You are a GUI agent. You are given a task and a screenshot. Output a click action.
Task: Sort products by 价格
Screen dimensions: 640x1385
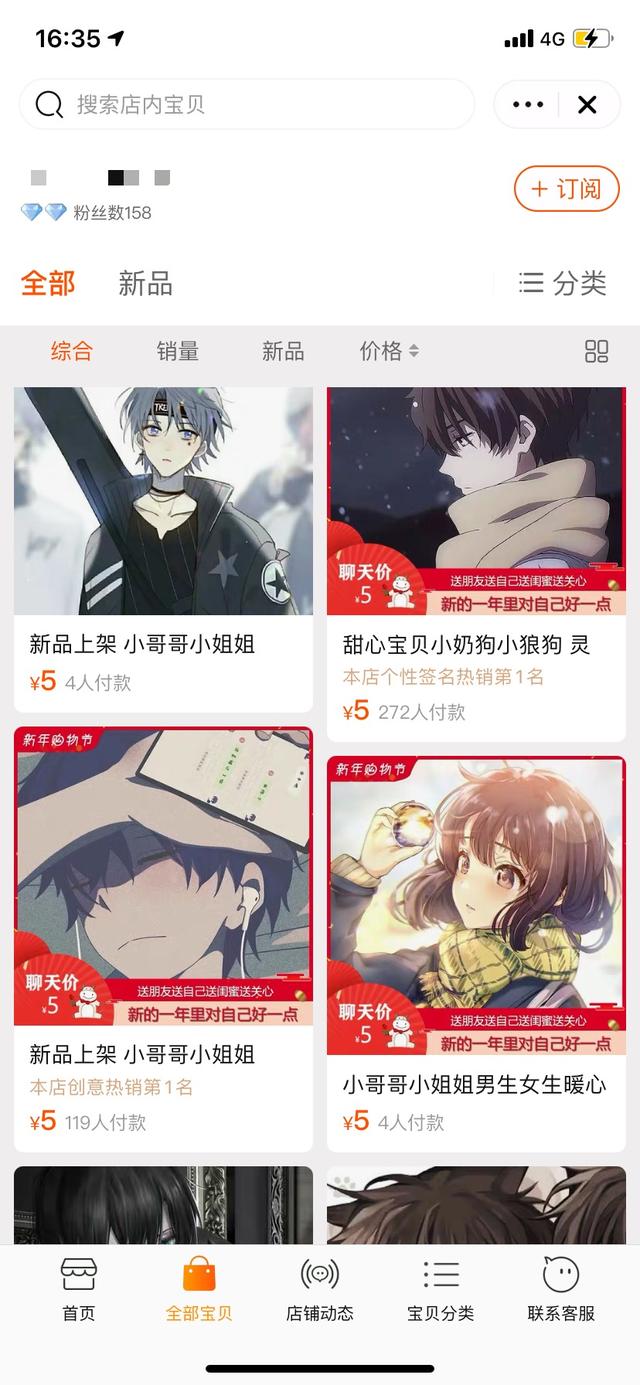click(x=389, y=351)
